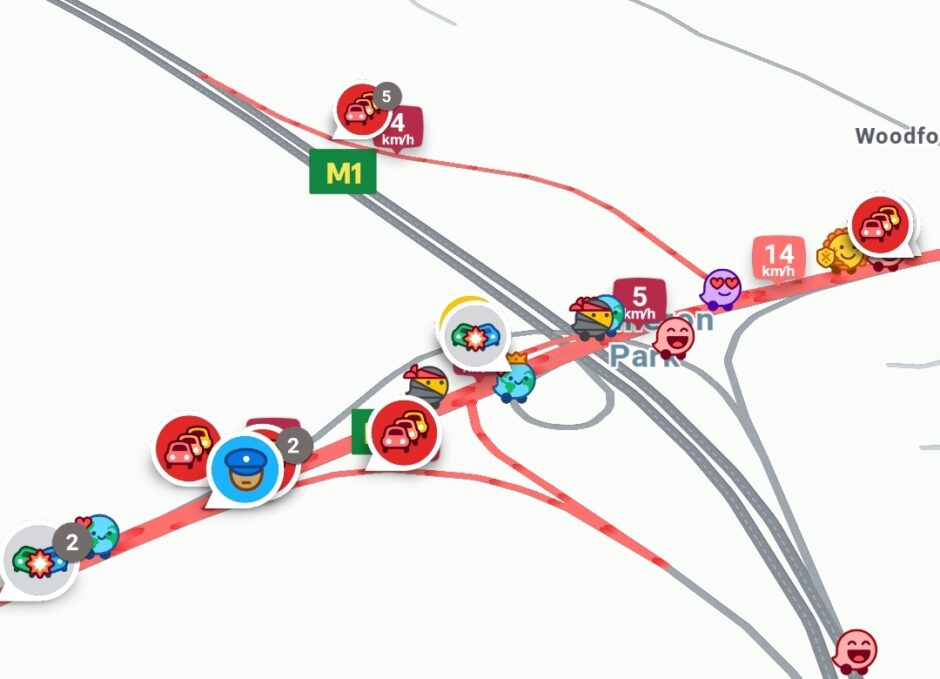Image resolution: width=940 pixels, height=679 pixels.
Task: Open the blue police report pin
Action: click(243, 469)
